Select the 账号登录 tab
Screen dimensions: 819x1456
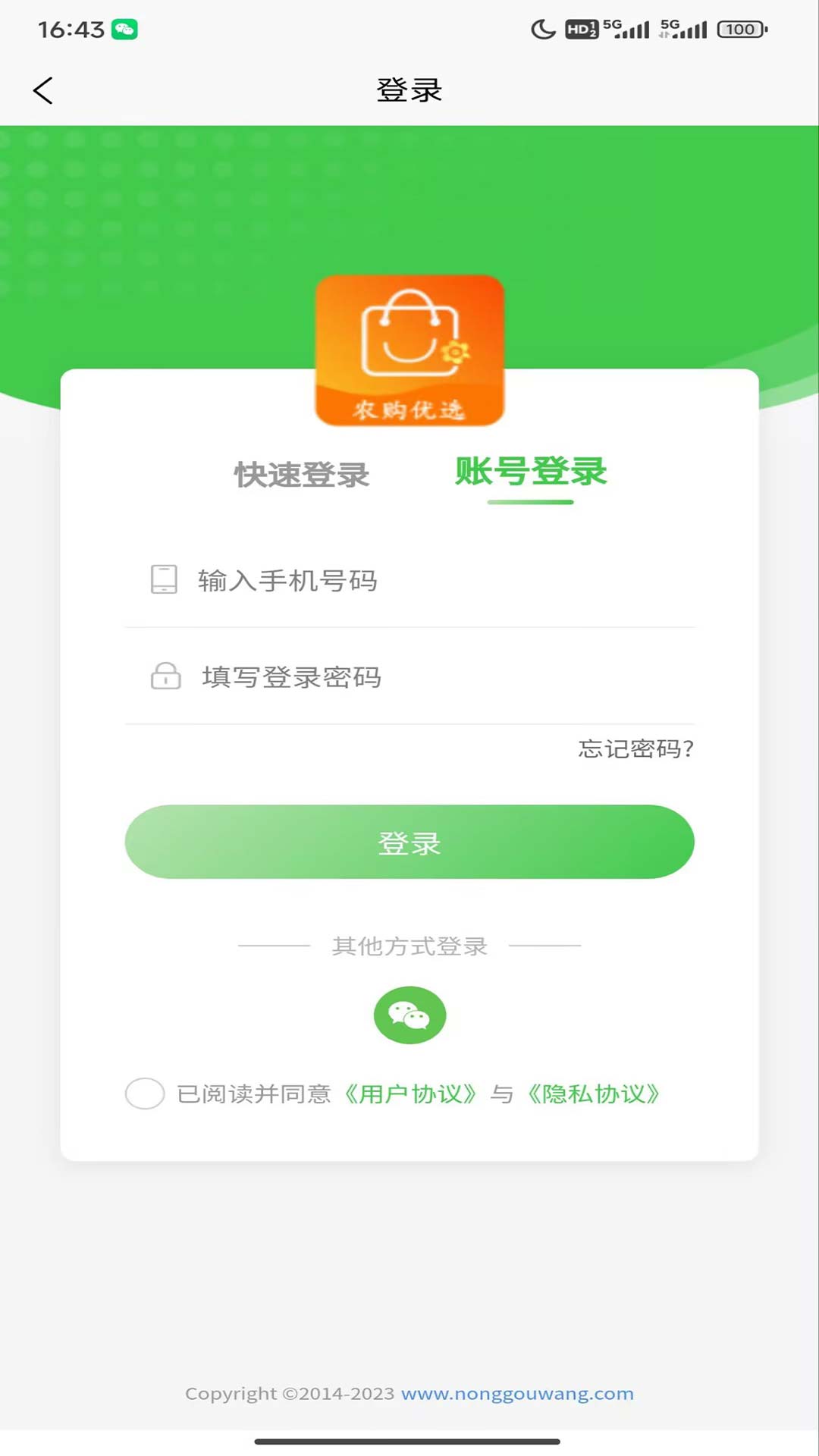[x=531, y=472]
